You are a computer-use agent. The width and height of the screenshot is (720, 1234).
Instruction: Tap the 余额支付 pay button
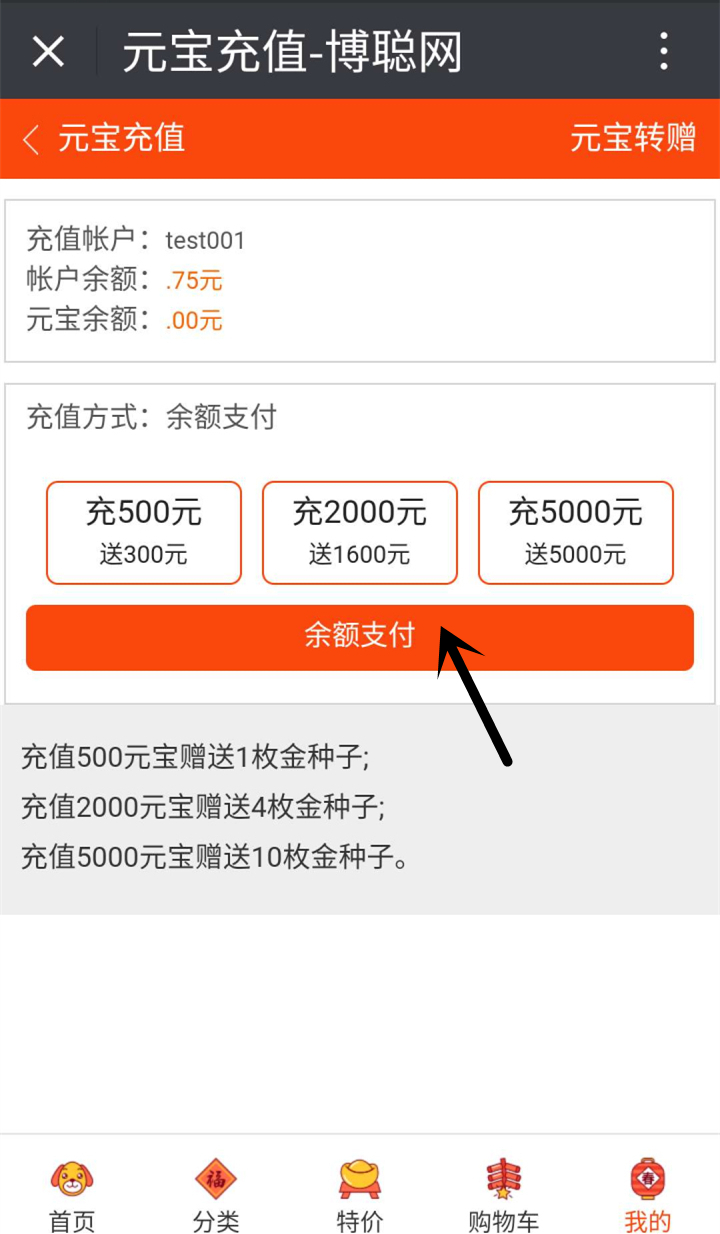[360, 637]
